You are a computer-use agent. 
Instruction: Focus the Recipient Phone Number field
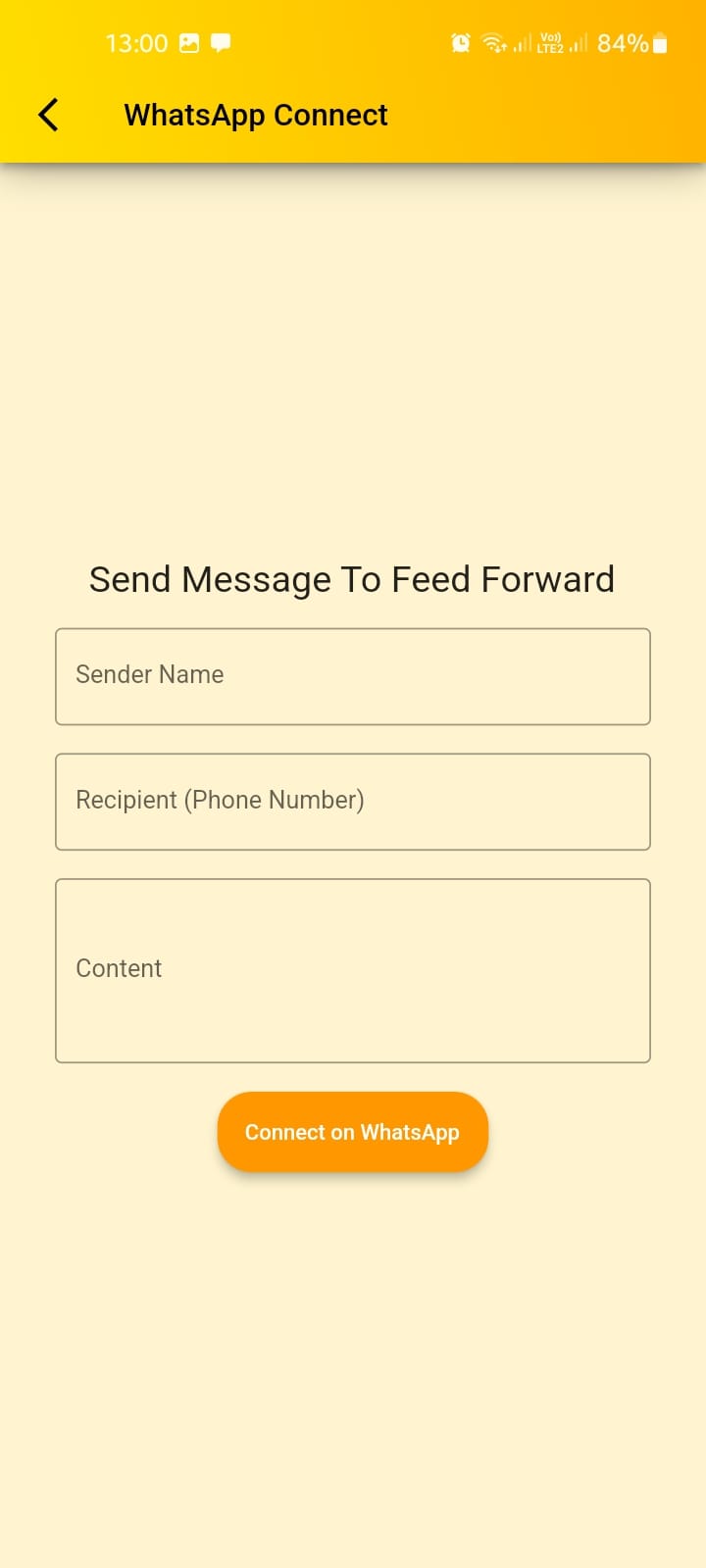[353, 801]
